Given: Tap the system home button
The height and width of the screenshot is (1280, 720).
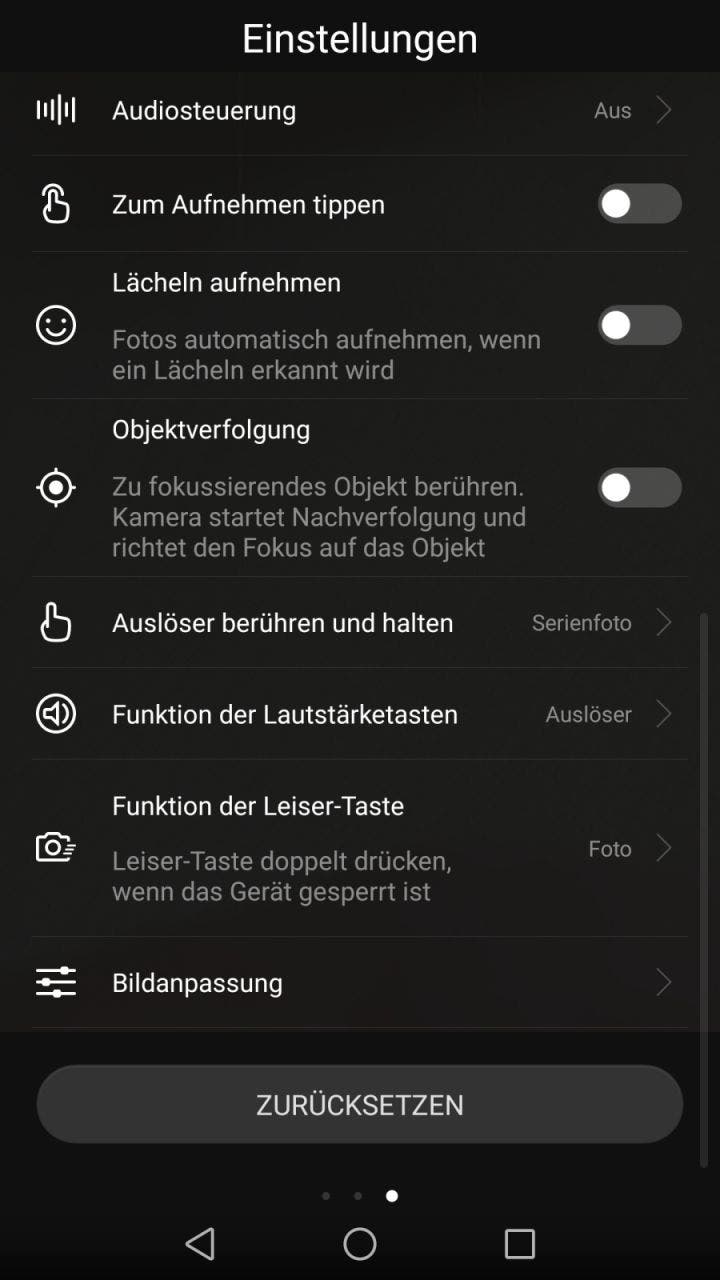Looking at the screenshot, I should (x=360, y=1244).
